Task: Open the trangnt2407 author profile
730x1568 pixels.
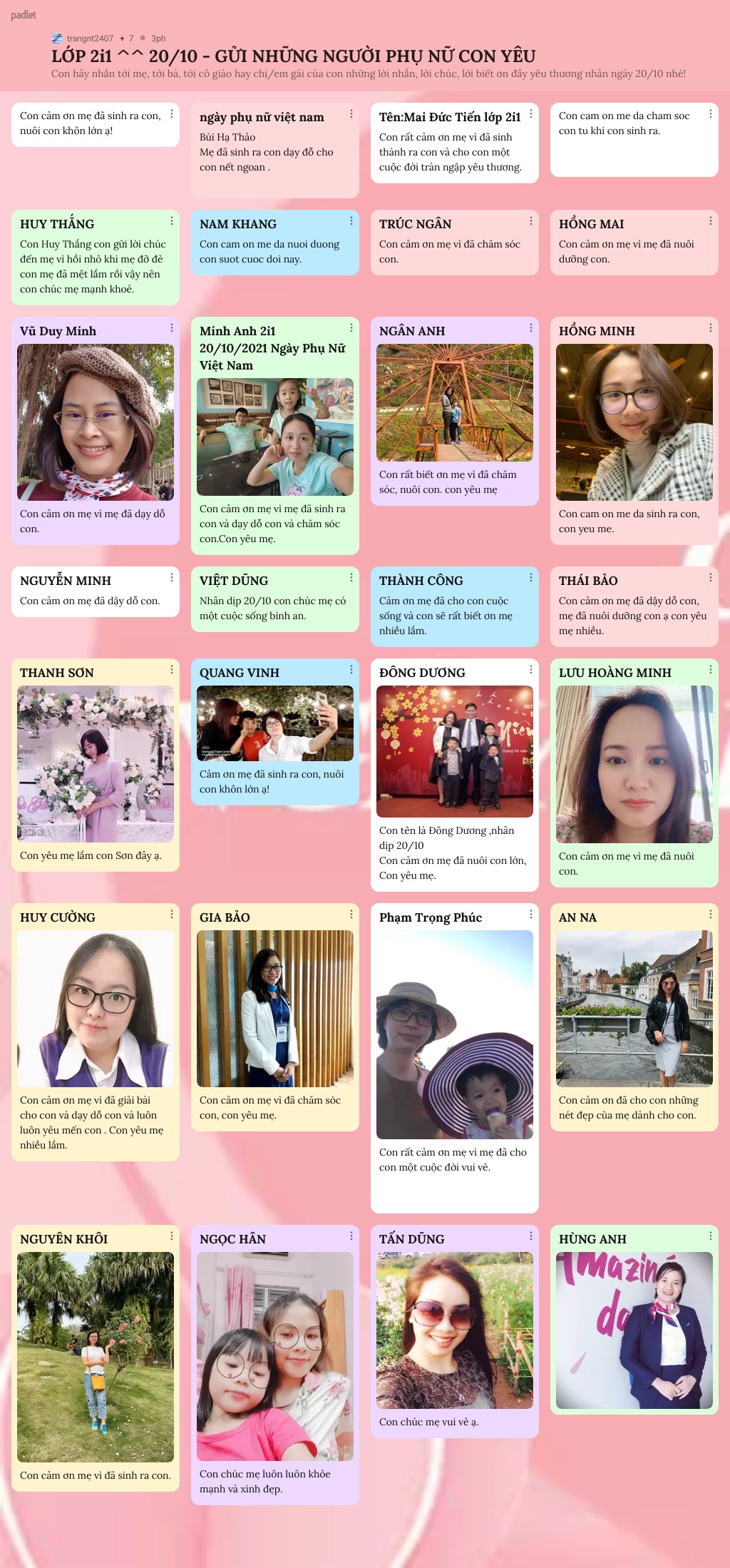Action: (x=89, y=39)
